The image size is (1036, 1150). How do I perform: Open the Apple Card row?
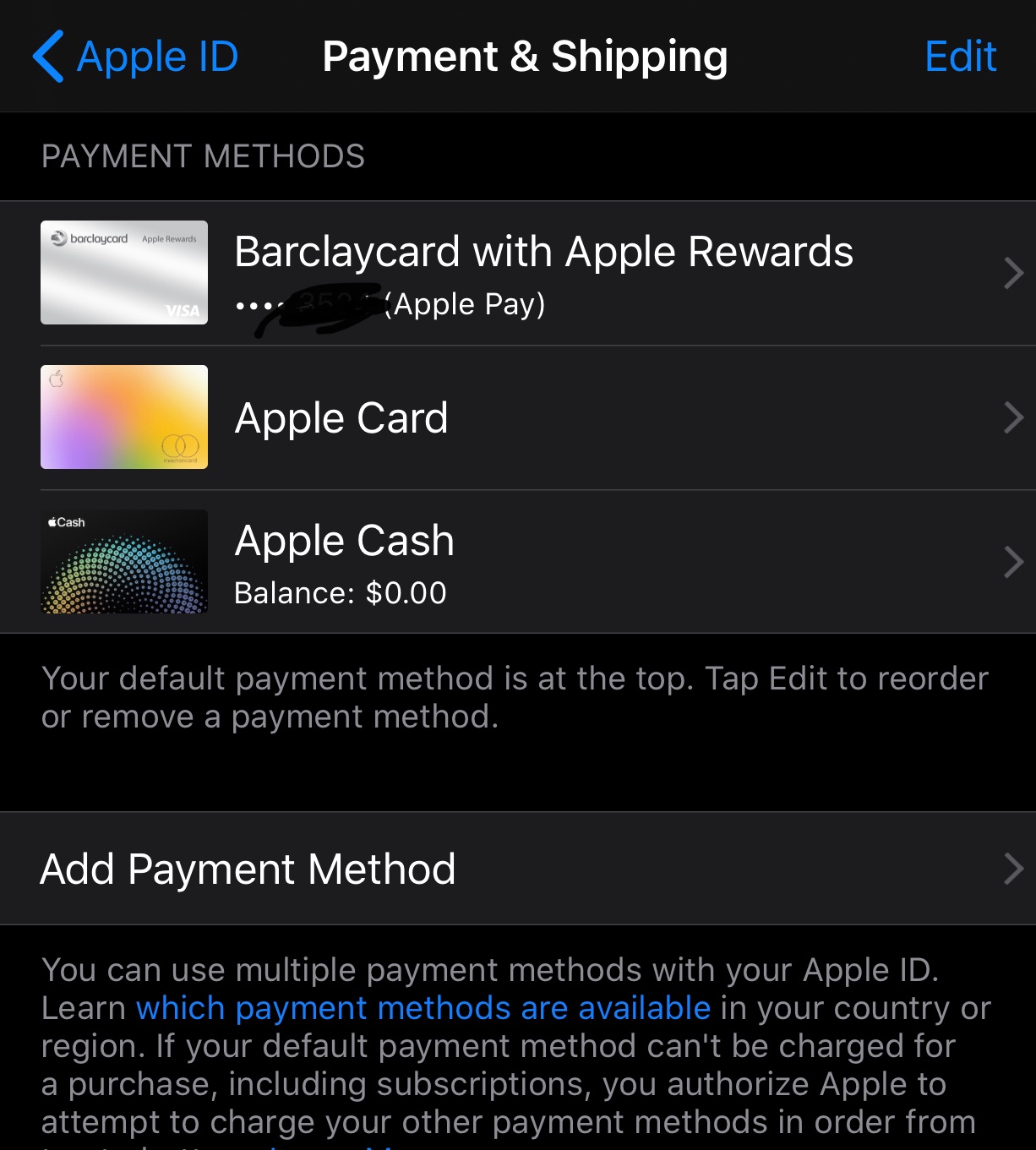point(541,417)
